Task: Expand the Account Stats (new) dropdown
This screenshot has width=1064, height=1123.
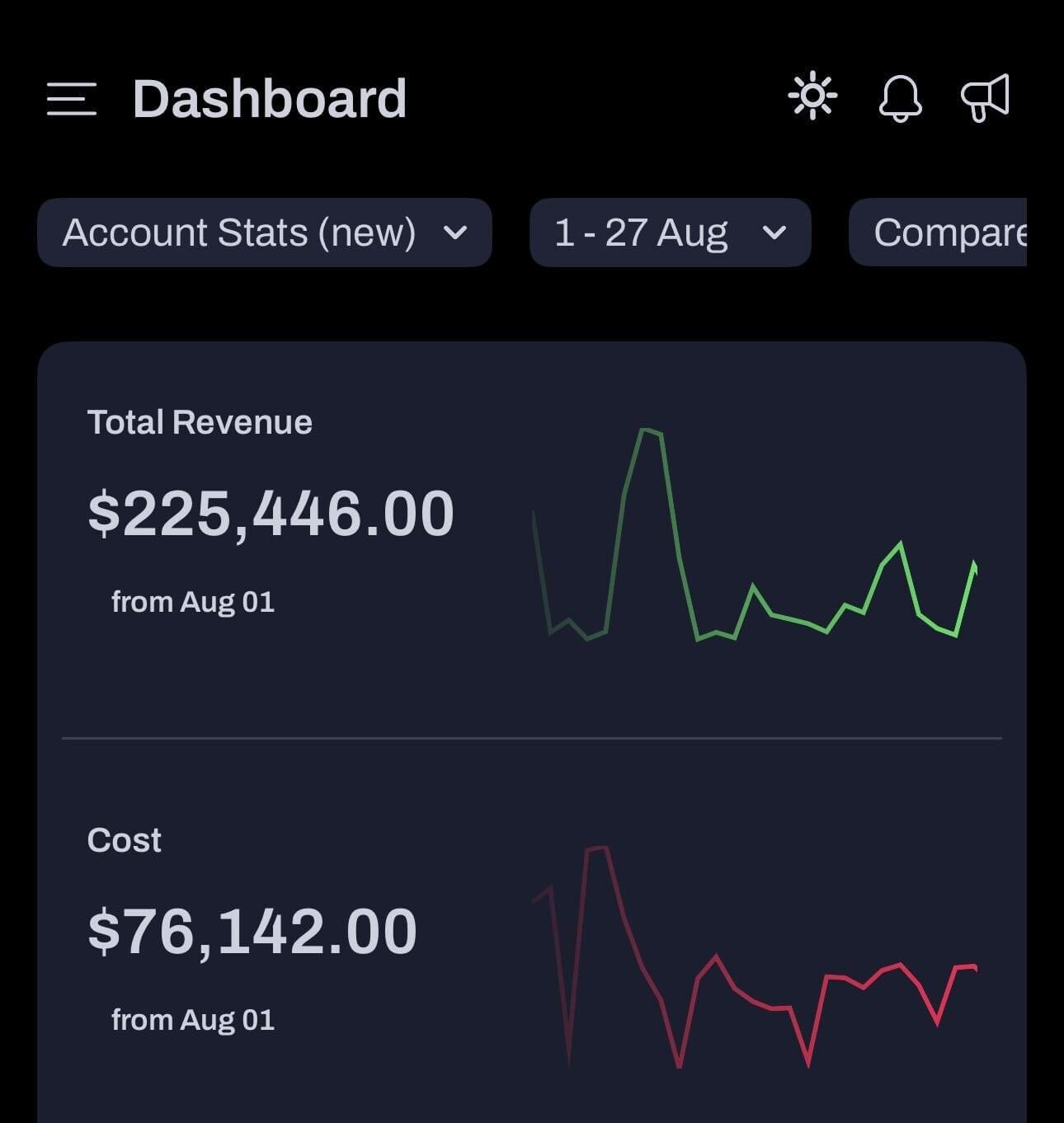Action: (x=264, y=233)
